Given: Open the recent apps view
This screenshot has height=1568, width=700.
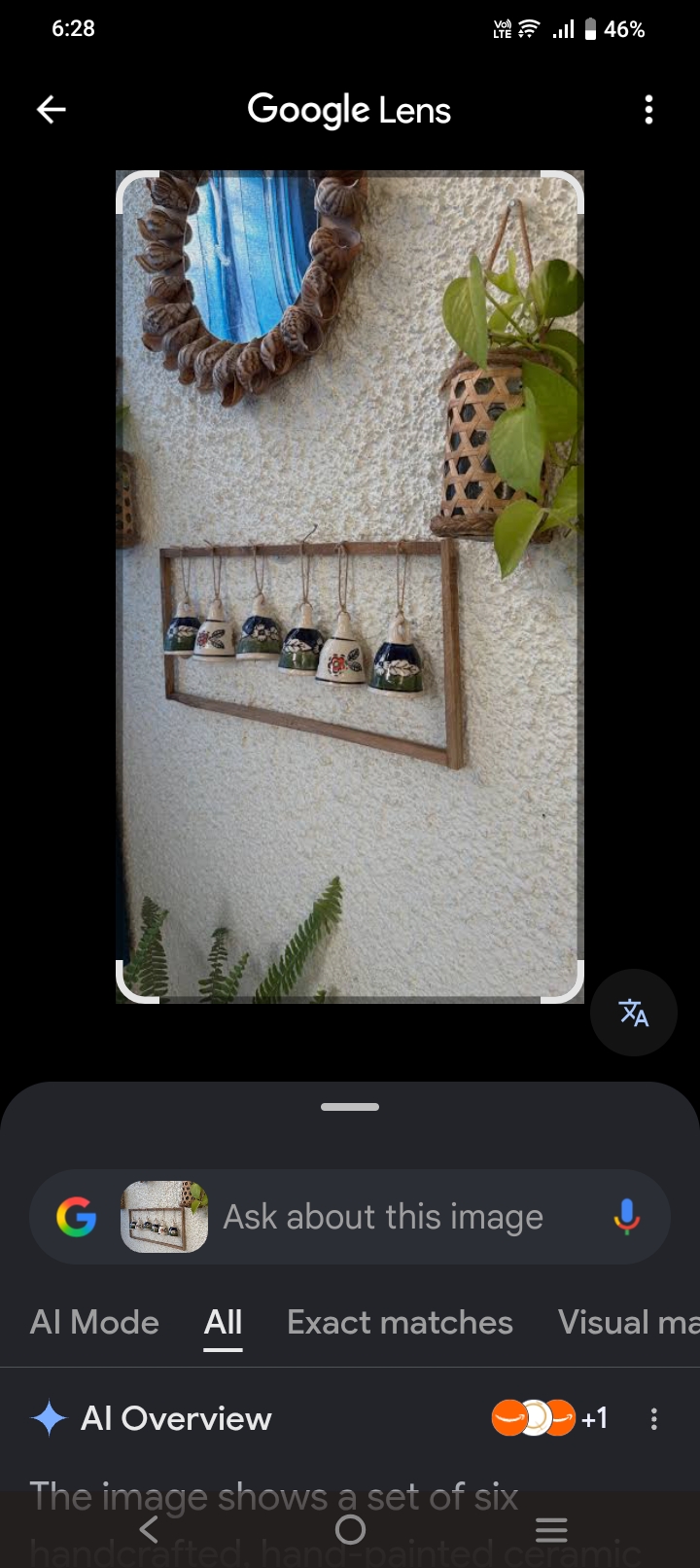Looking at the screenshot, I should 551,1530.
